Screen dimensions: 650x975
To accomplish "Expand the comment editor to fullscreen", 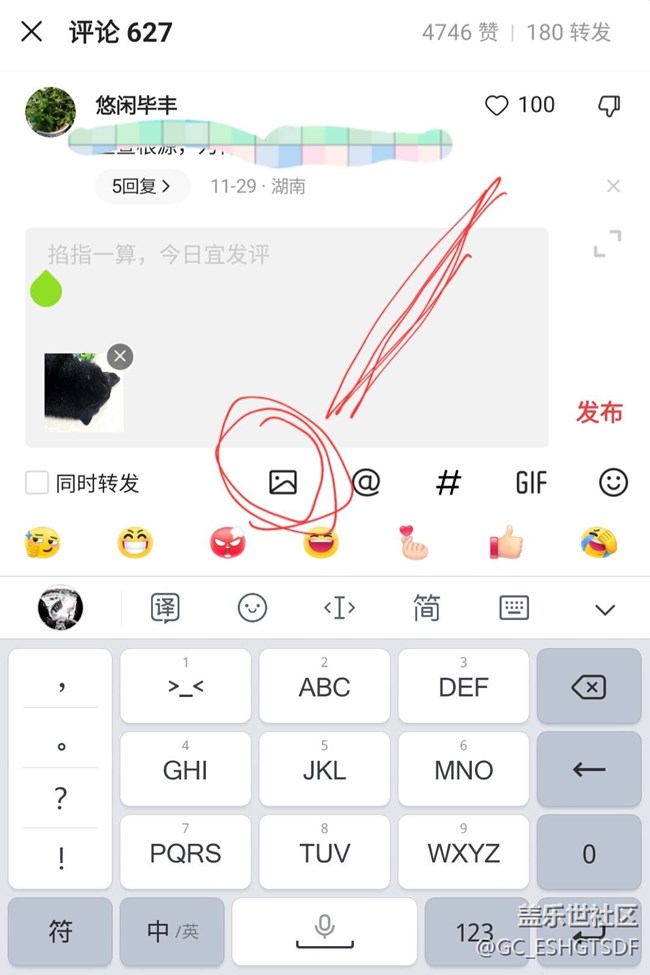I will tap(607, 243).
